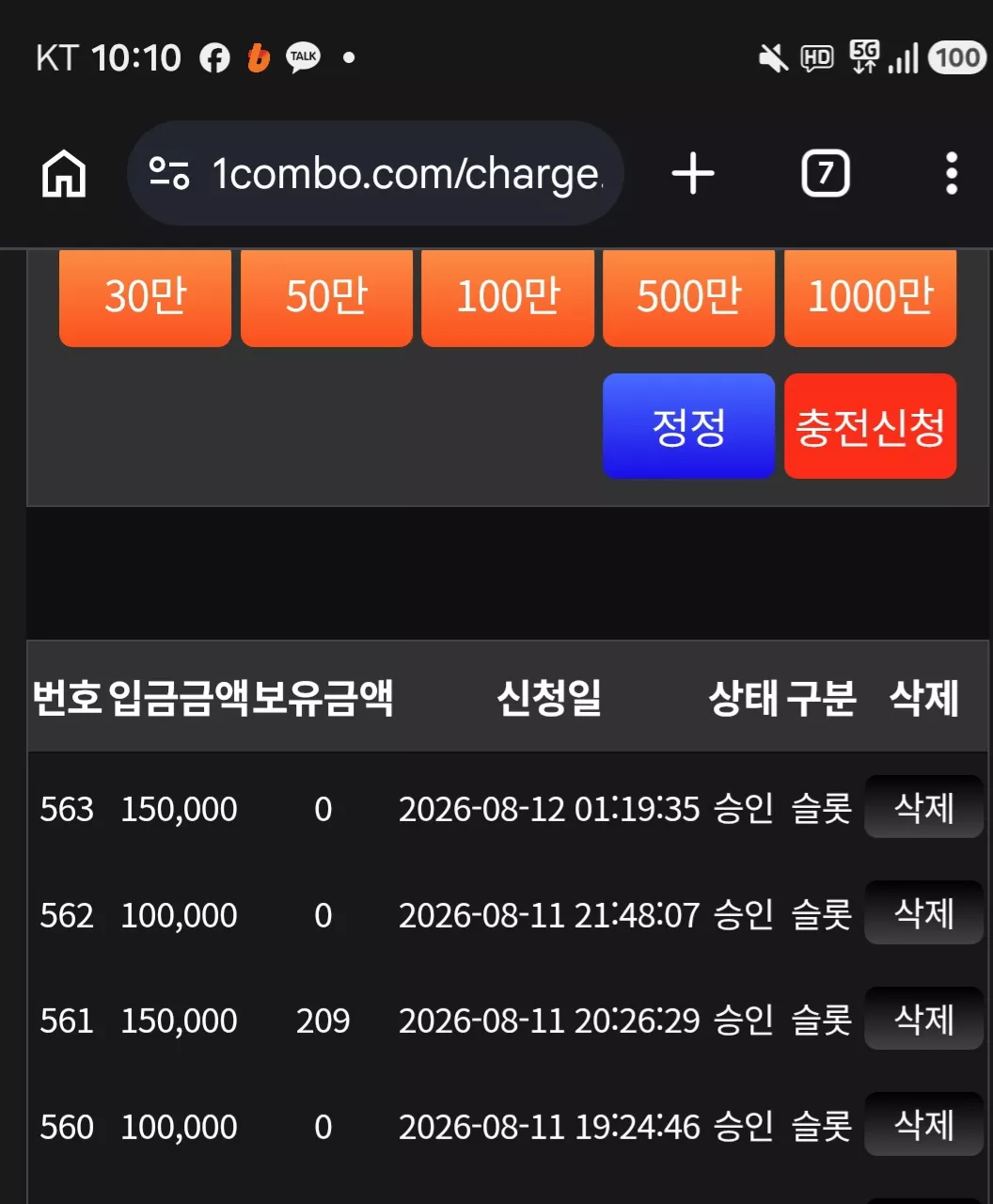
Task: Delete record number 562
Action: [x=923, y=912]
